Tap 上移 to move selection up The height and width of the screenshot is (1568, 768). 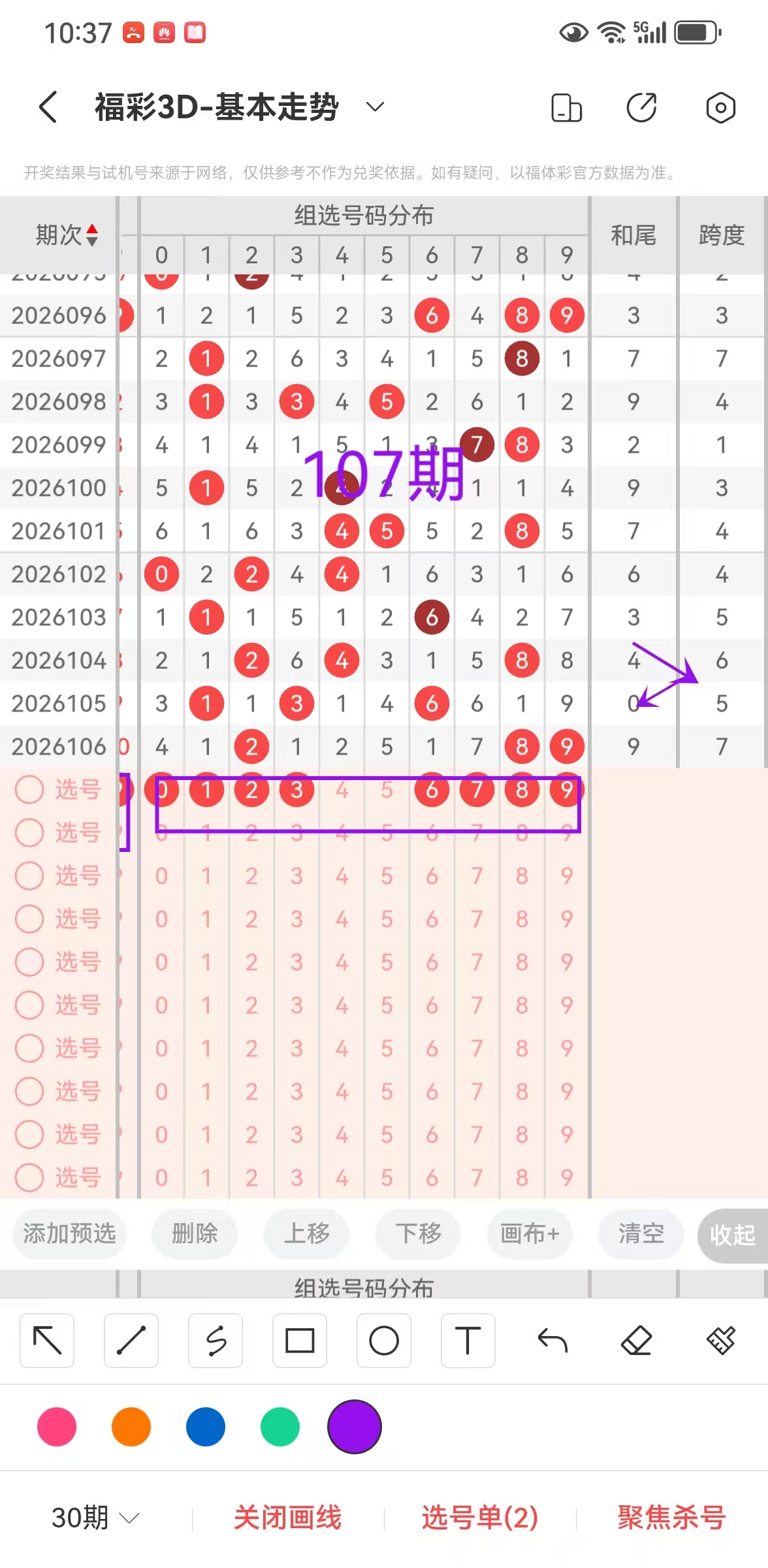click(306, 1233)
